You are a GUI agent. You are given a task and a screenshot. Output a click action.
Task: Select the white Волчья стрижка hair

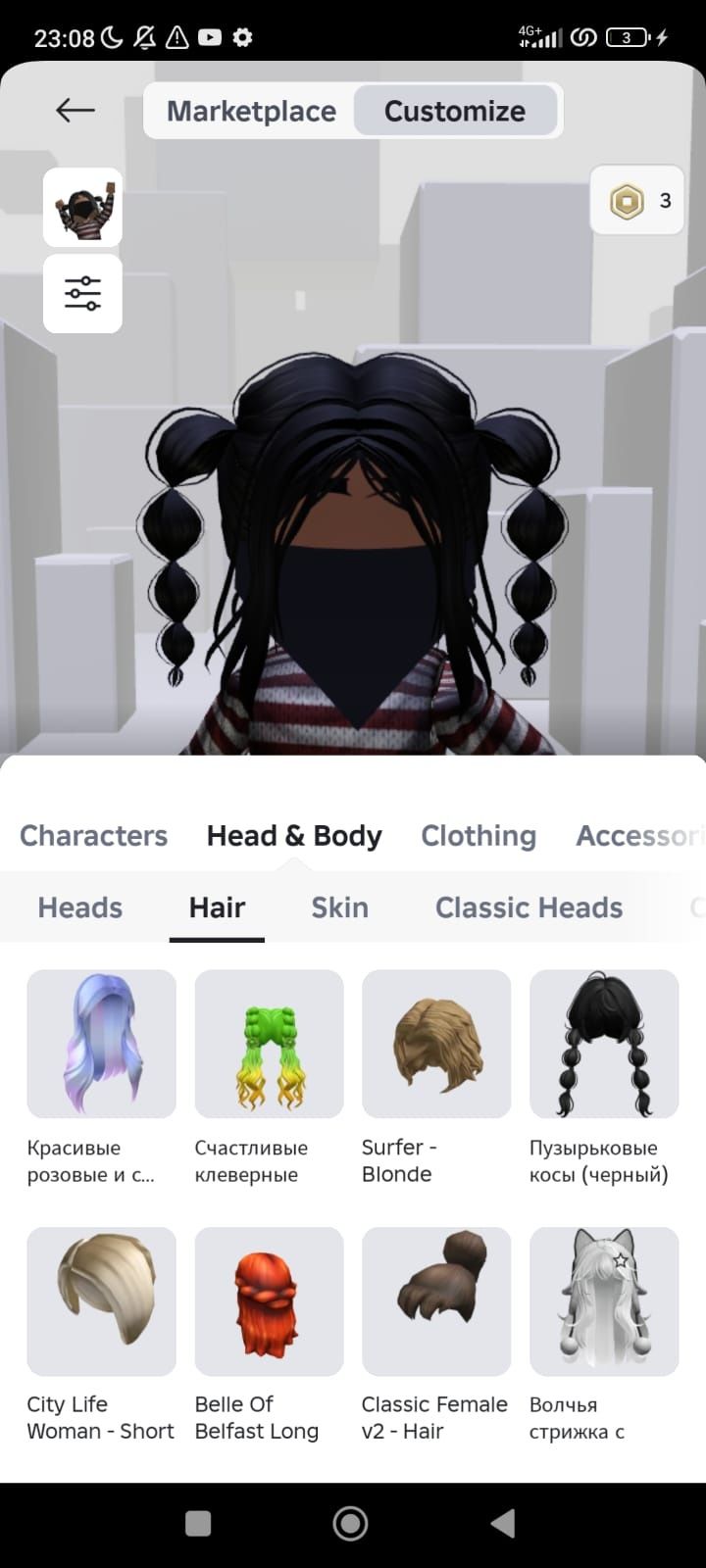604,1300
